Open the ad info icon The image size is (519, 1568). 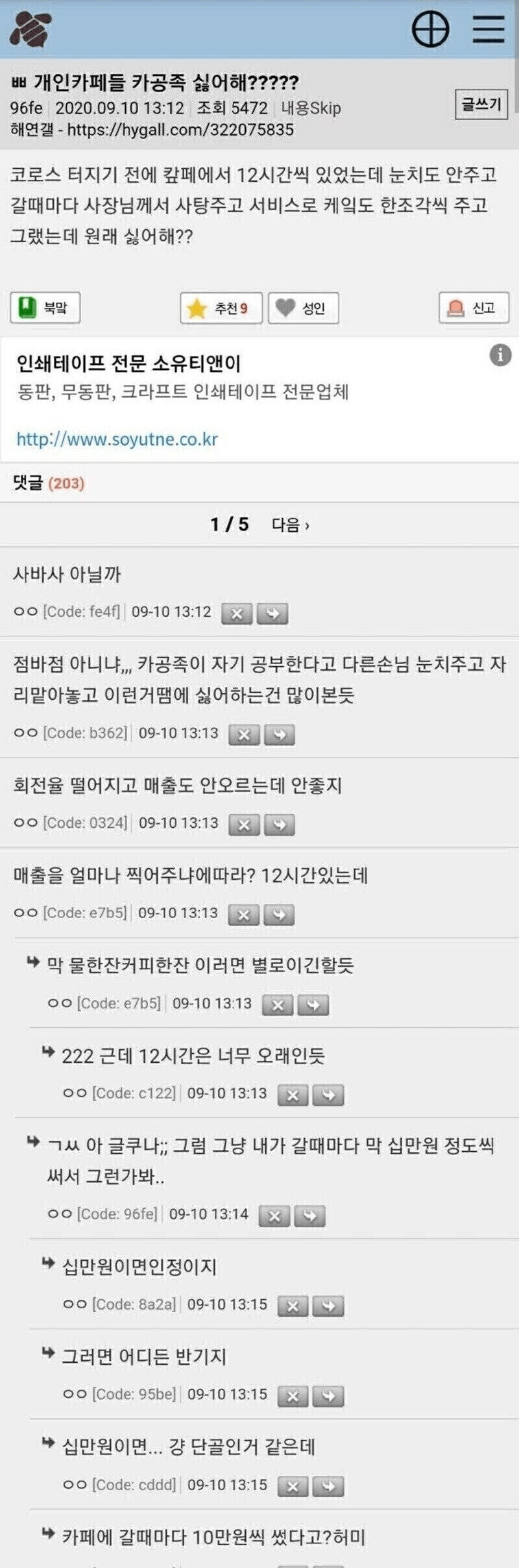(500, 355)
